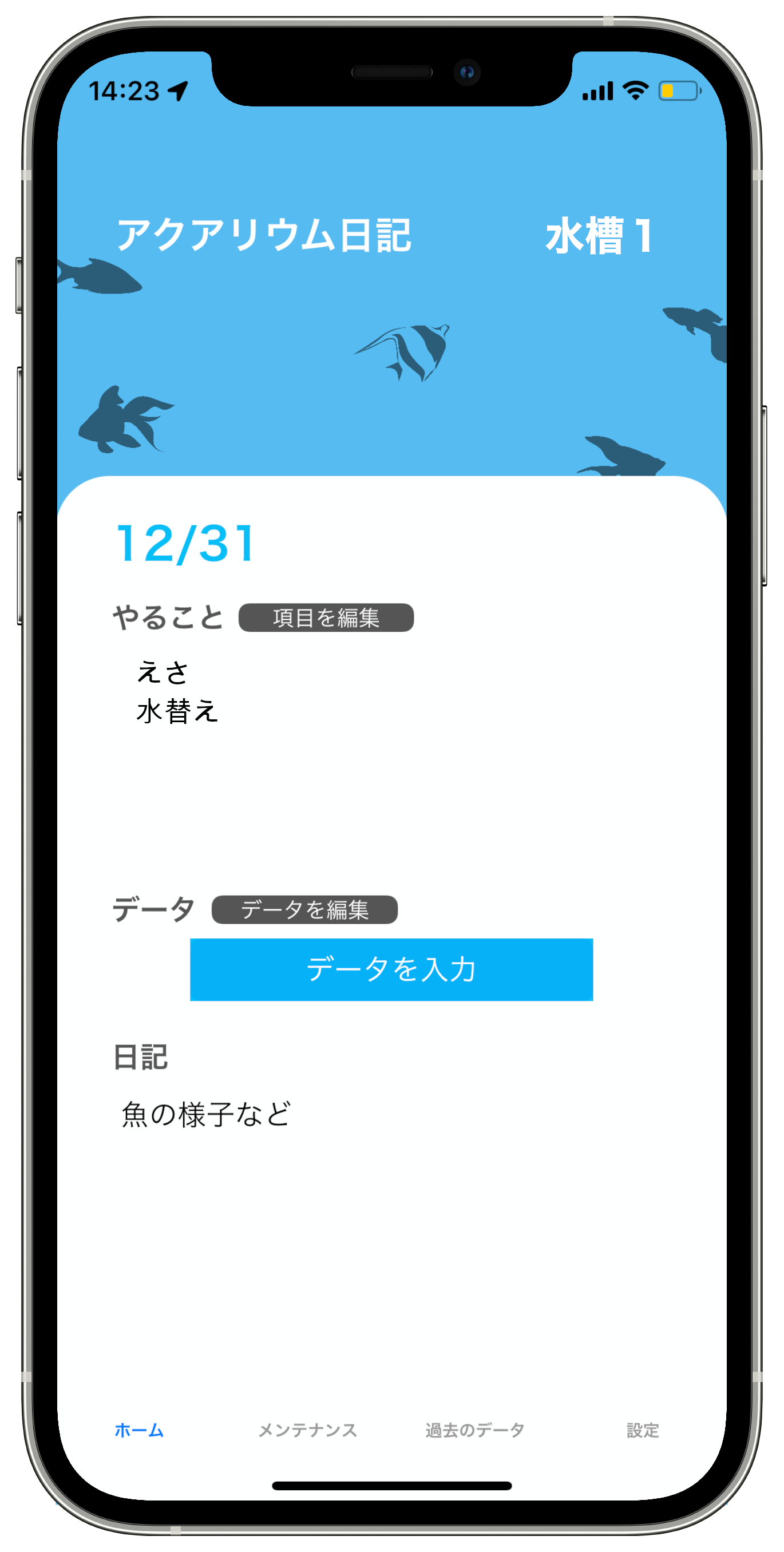Open データを編集 to edit data fields
The width and height of the screenshot is (784, 1552).
point(304,909)
